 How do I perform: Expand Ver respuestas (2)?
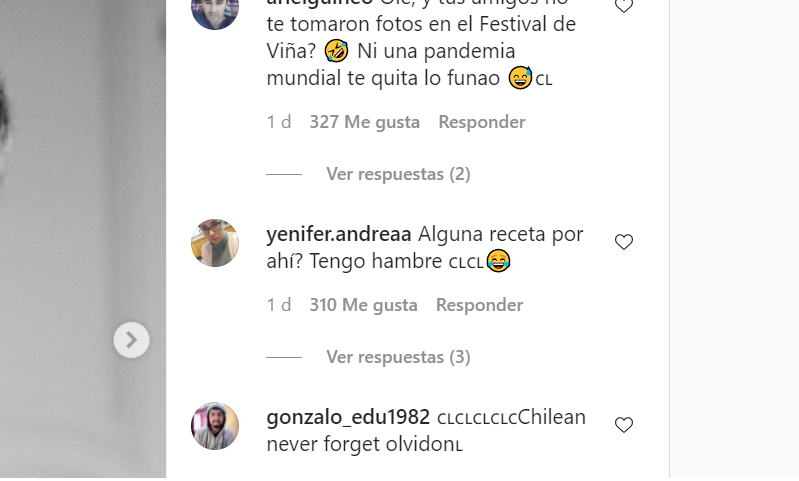coord(398,174)
